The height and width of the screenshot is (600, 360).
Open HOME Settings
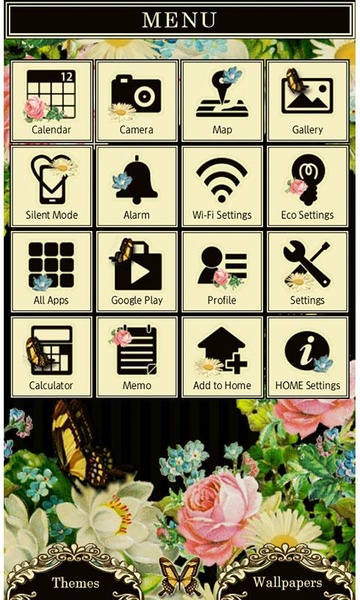[x=308, y=357]
